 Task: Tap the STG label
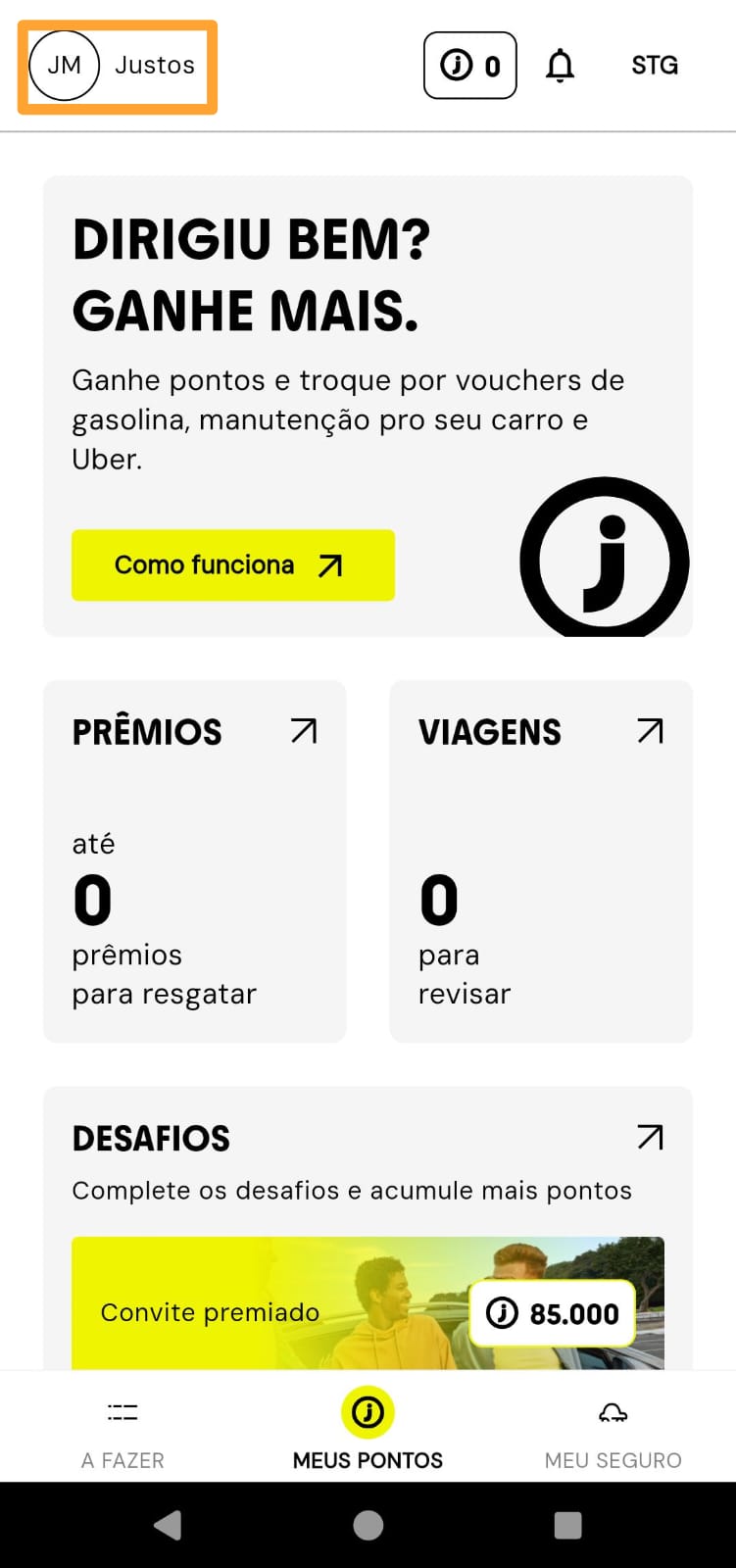[x=655, y=66]
